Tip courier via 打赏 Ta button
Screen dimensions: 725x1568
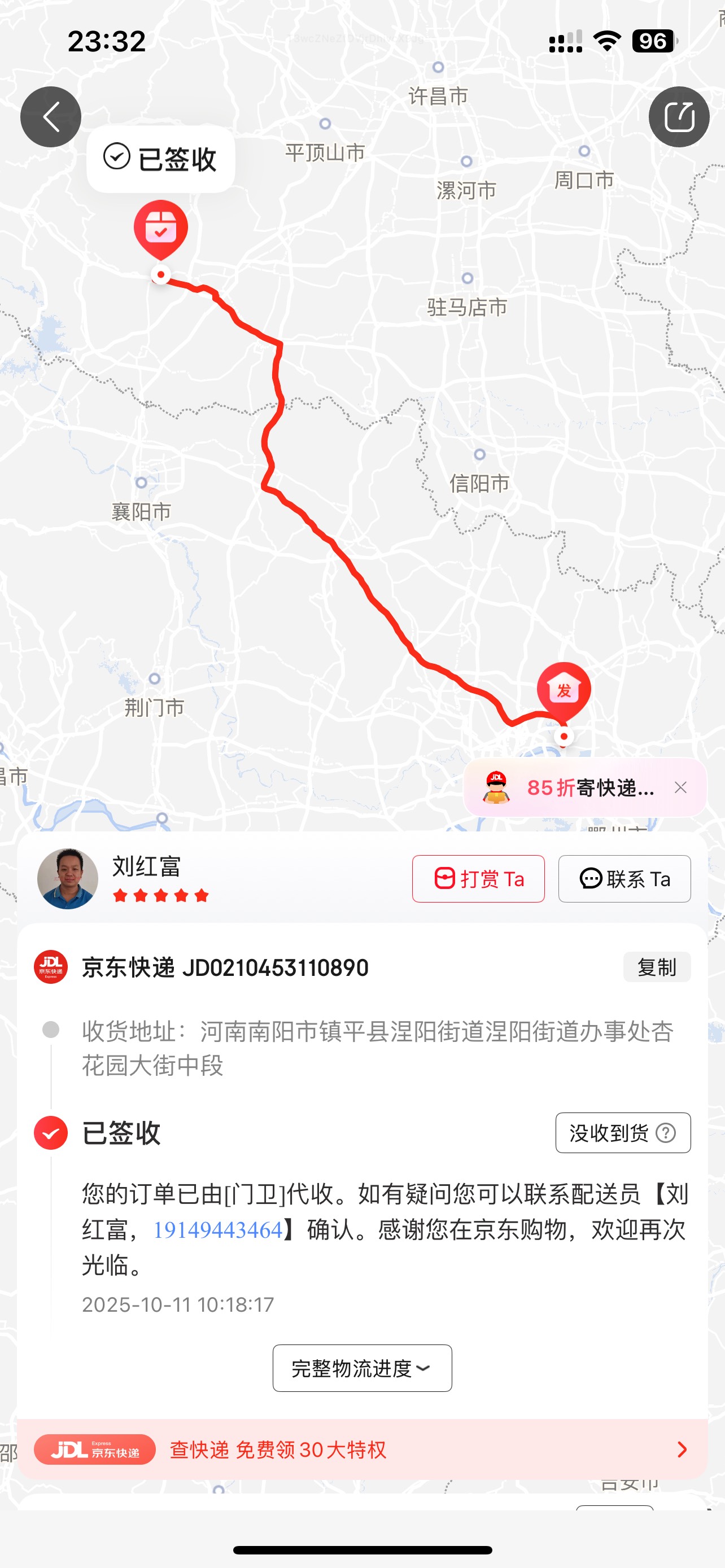478,878
